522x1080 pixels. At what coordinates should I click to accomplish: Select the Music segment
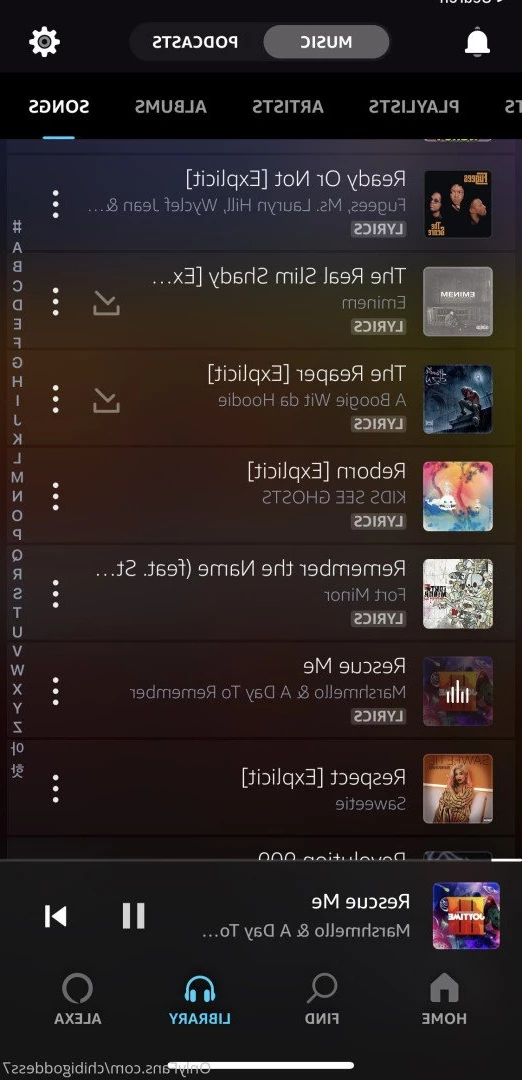click(326, 42)
